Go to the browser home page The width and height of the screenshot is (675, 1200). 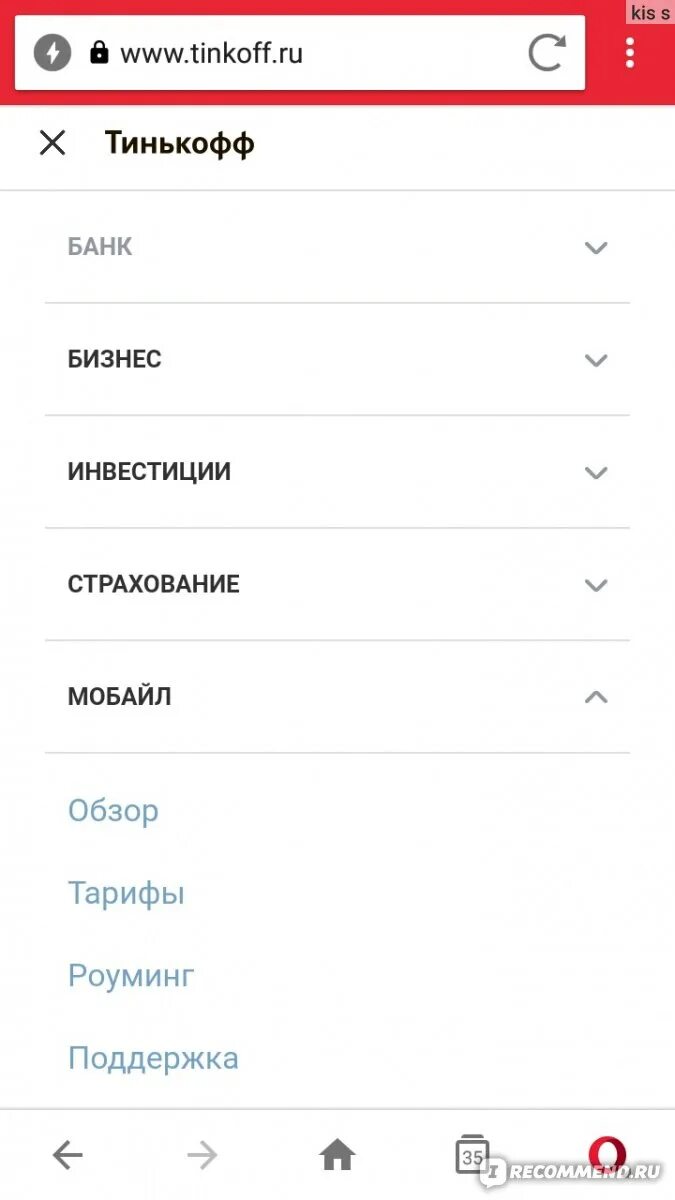[337, 1156]
